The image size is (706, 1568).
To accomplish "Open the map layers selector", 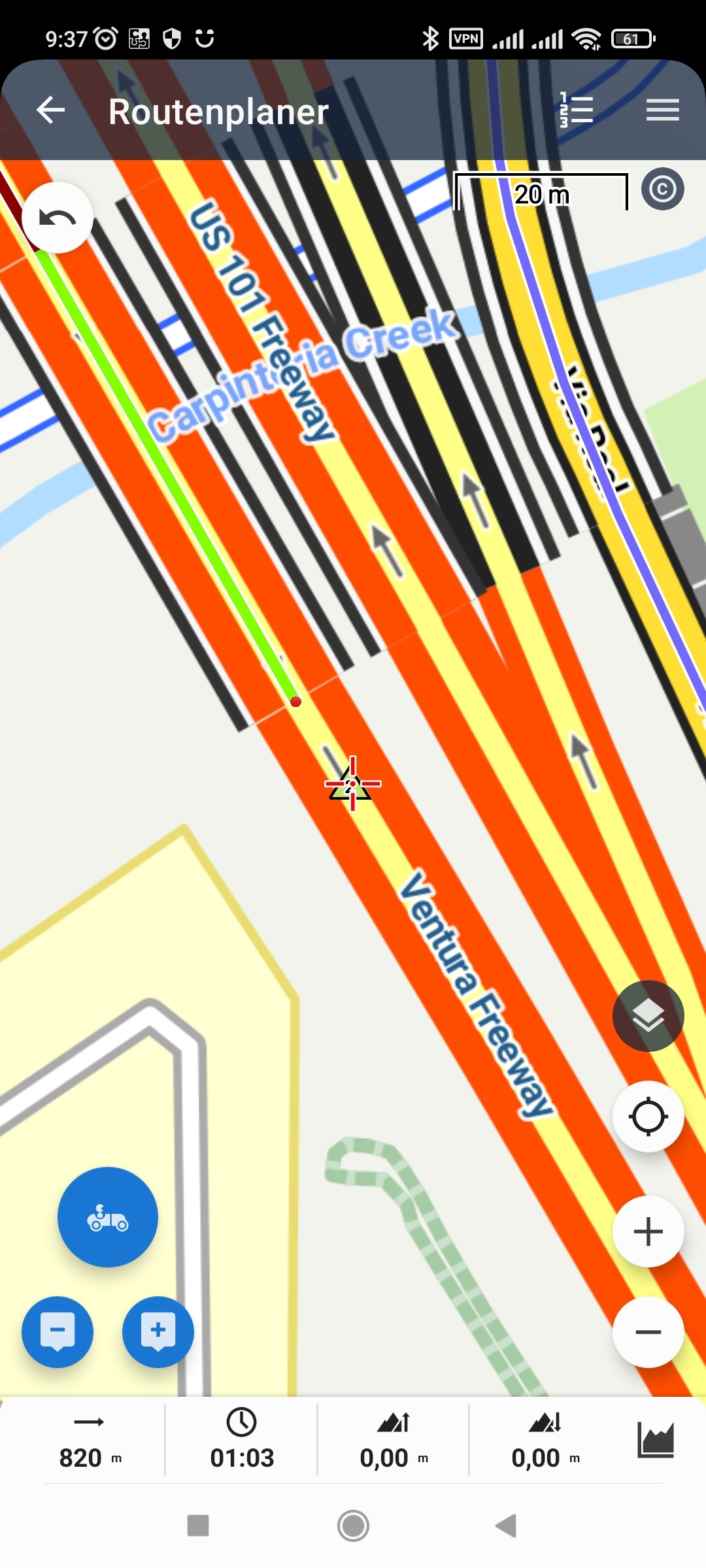I will tap(648, 1016).
